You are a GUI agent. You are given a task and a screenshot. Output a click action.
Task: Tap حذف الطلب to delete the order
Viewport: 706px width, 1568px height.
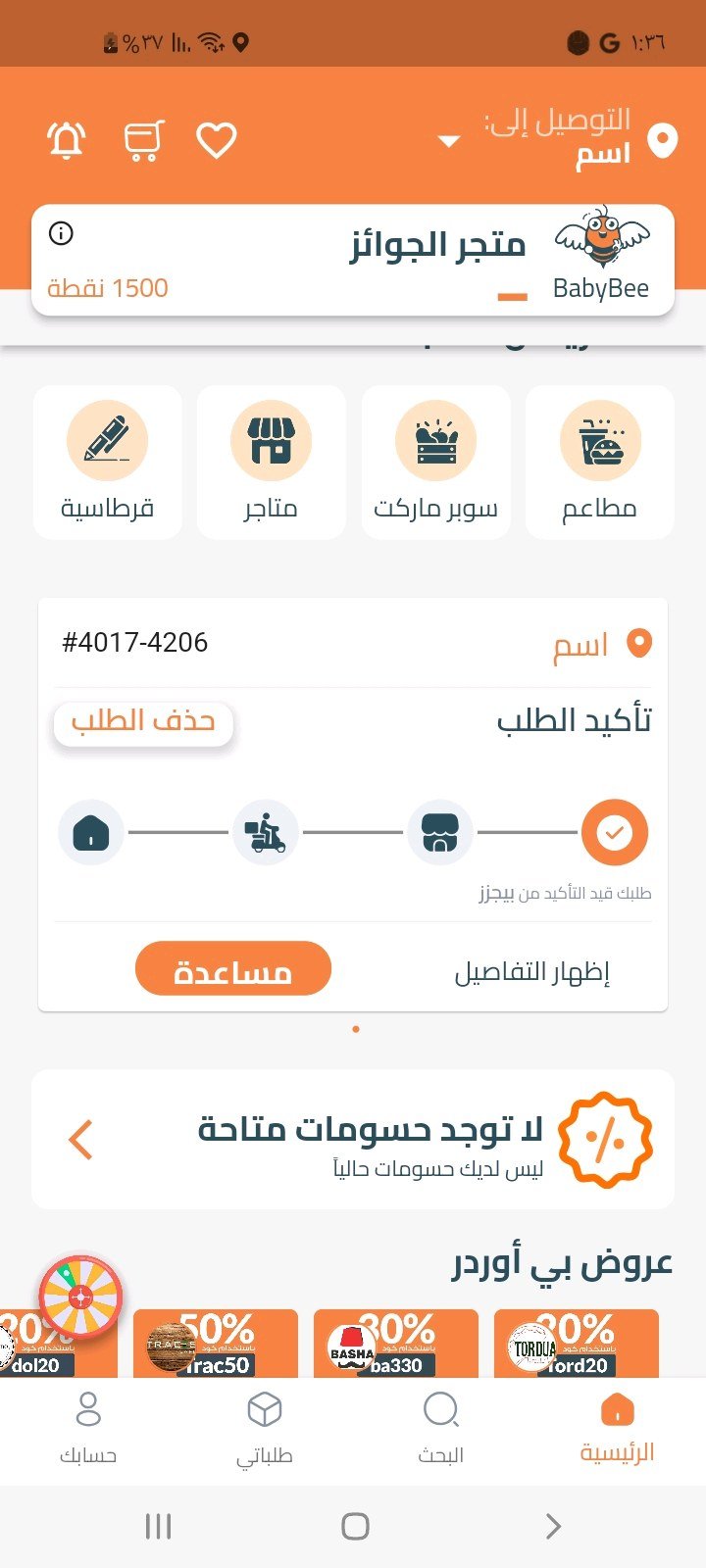point(143,723)
